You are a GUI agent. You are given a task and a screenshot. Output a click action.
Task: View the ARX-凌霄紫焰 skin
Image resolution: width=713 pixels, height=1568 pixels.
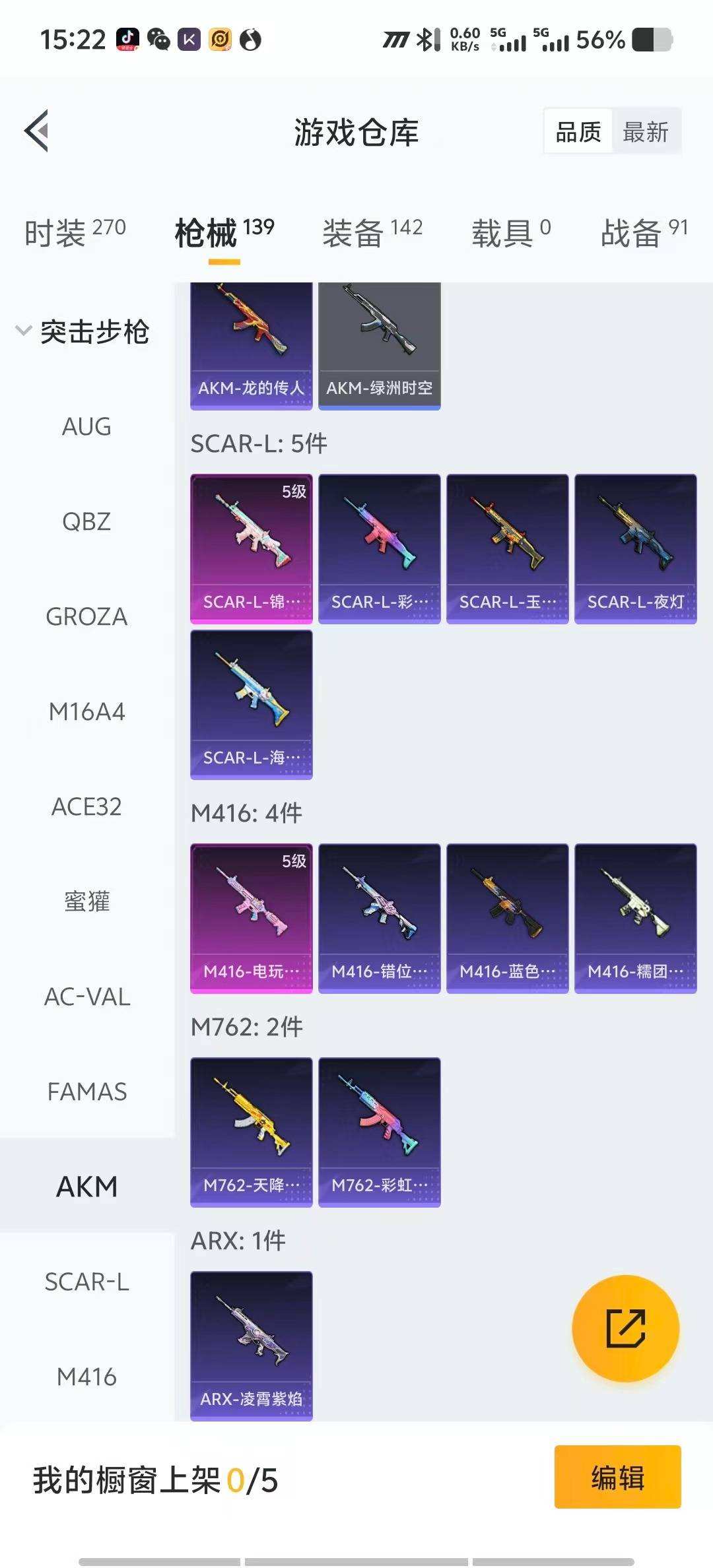[x=251, y=1345]
